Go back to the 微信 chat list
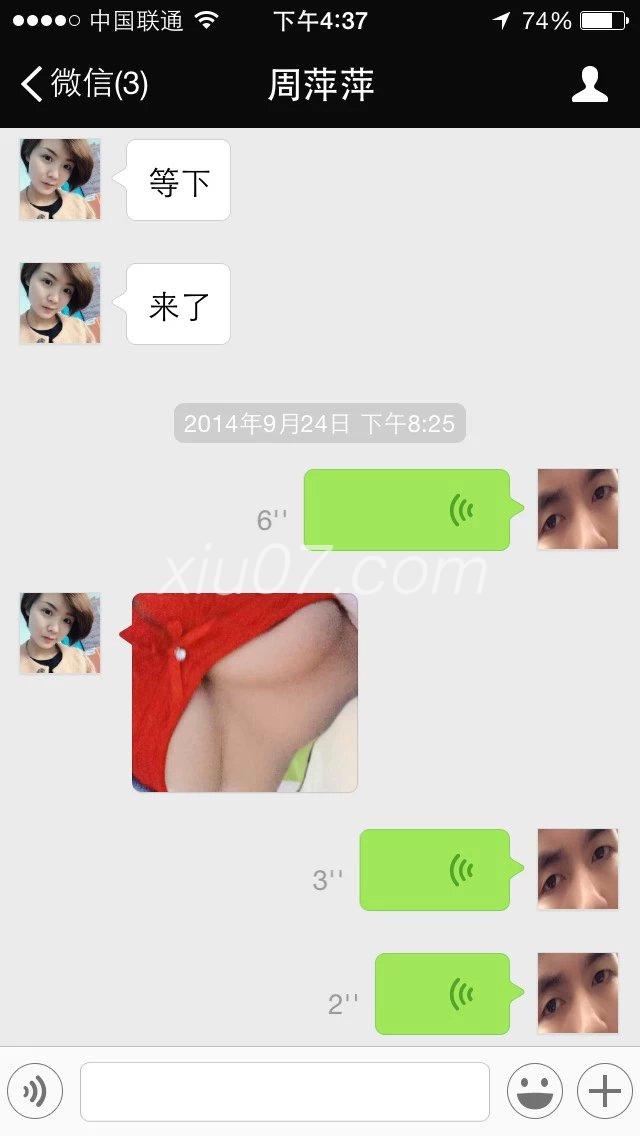The height and width of the screenshot is (1136, 640). tap(85, 84)
